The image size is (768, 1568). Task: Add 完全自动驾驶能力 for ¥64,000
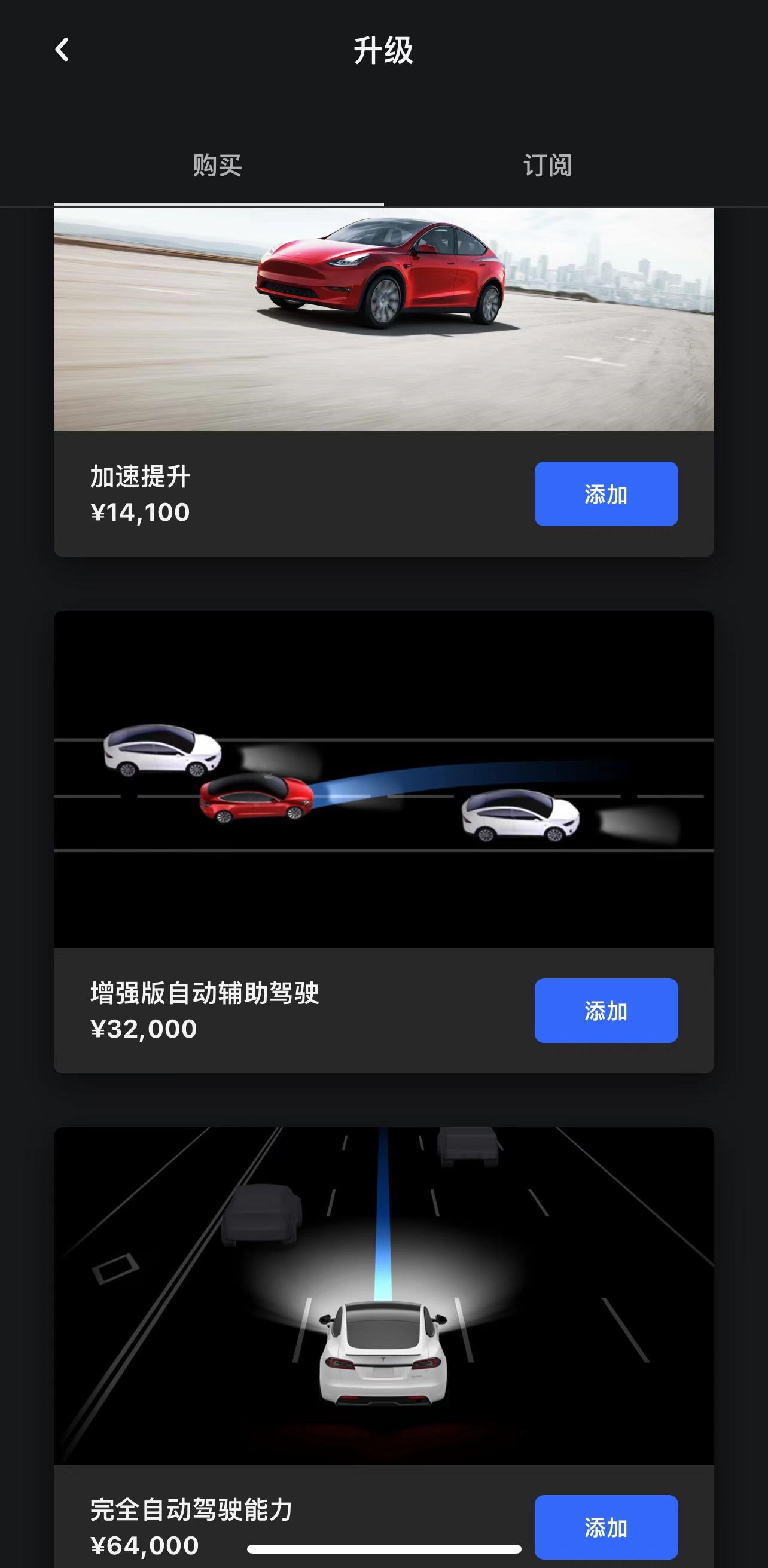coord(605,1527)
